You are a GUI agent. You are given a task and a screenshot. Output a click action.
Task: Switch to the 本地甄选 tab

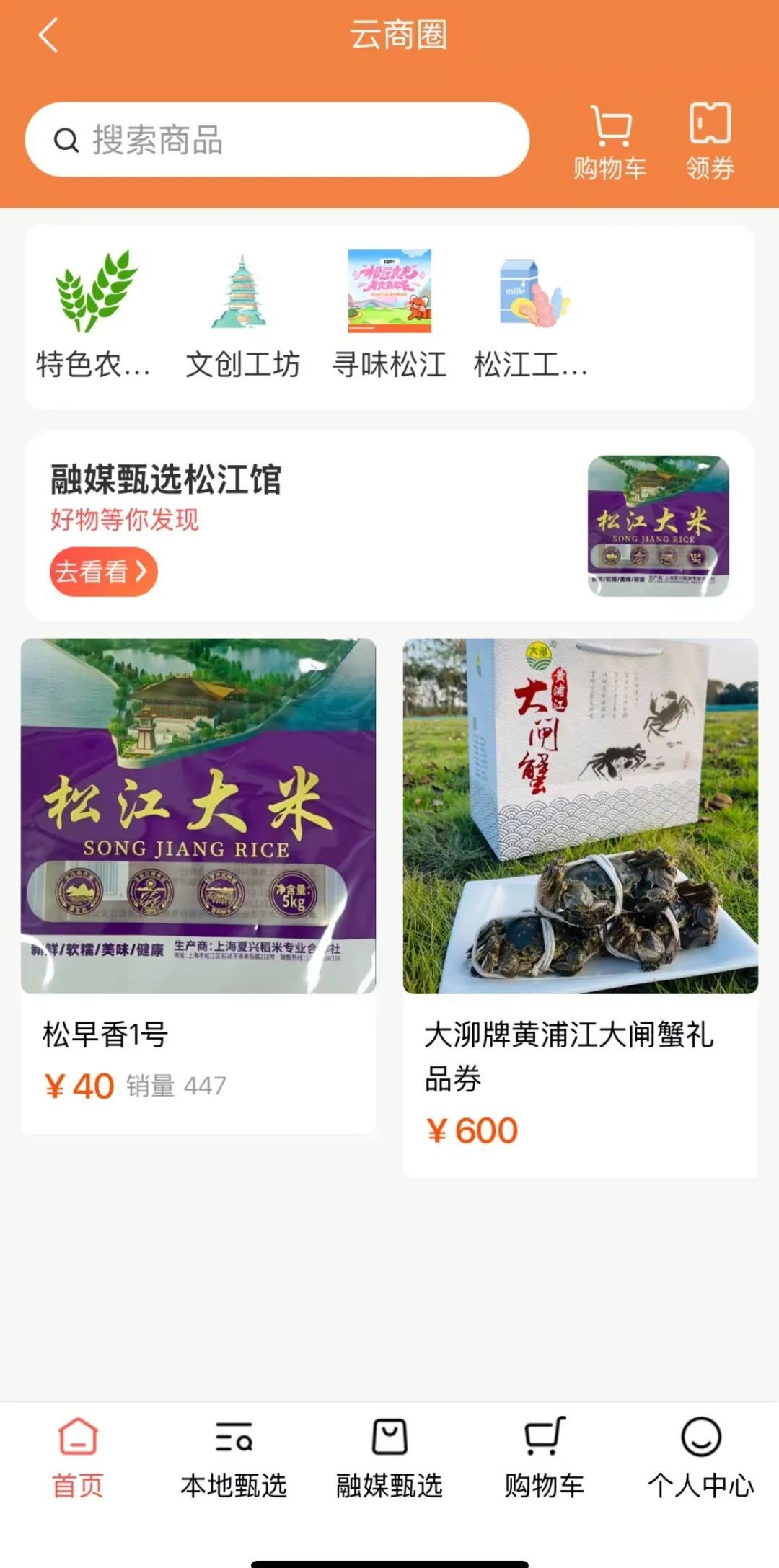[234, 1458]
